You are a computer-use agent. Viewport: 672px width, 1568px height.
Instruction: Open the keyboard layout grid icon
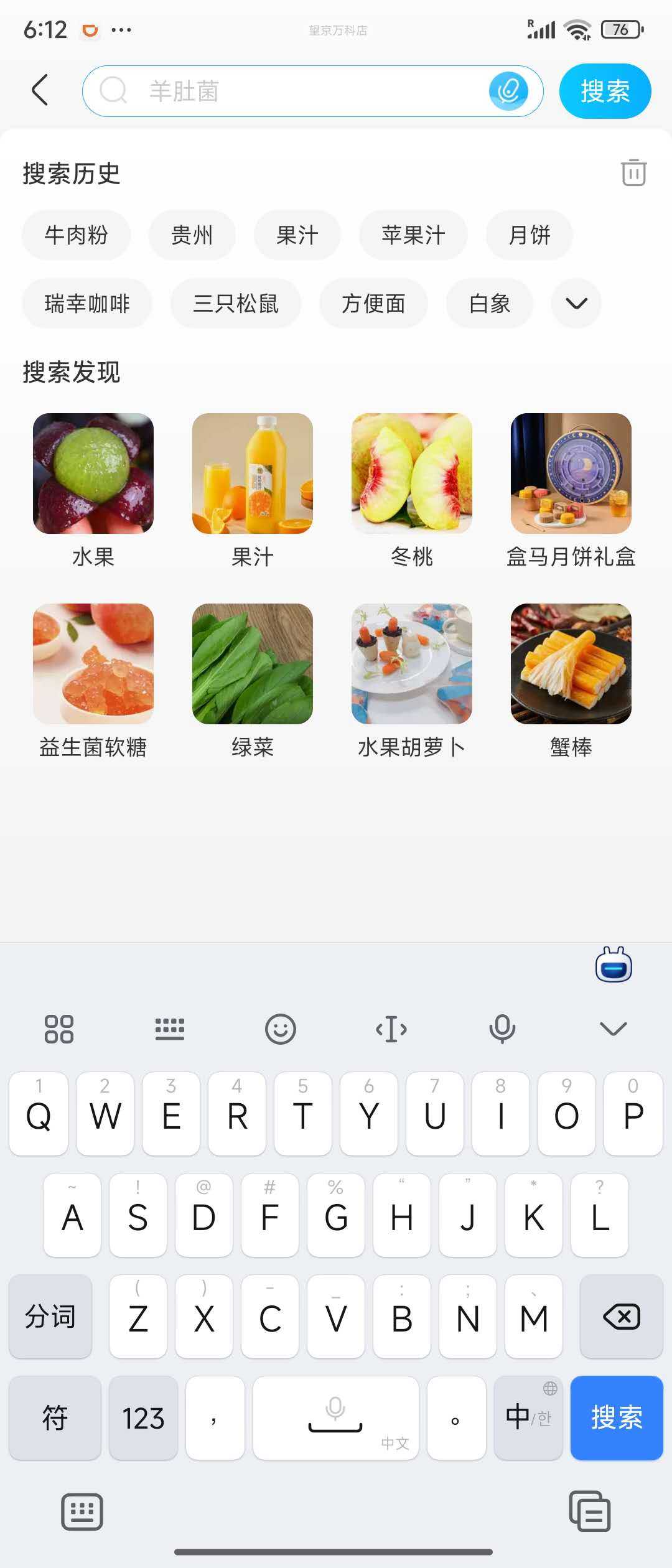[x=59, y=1029]
